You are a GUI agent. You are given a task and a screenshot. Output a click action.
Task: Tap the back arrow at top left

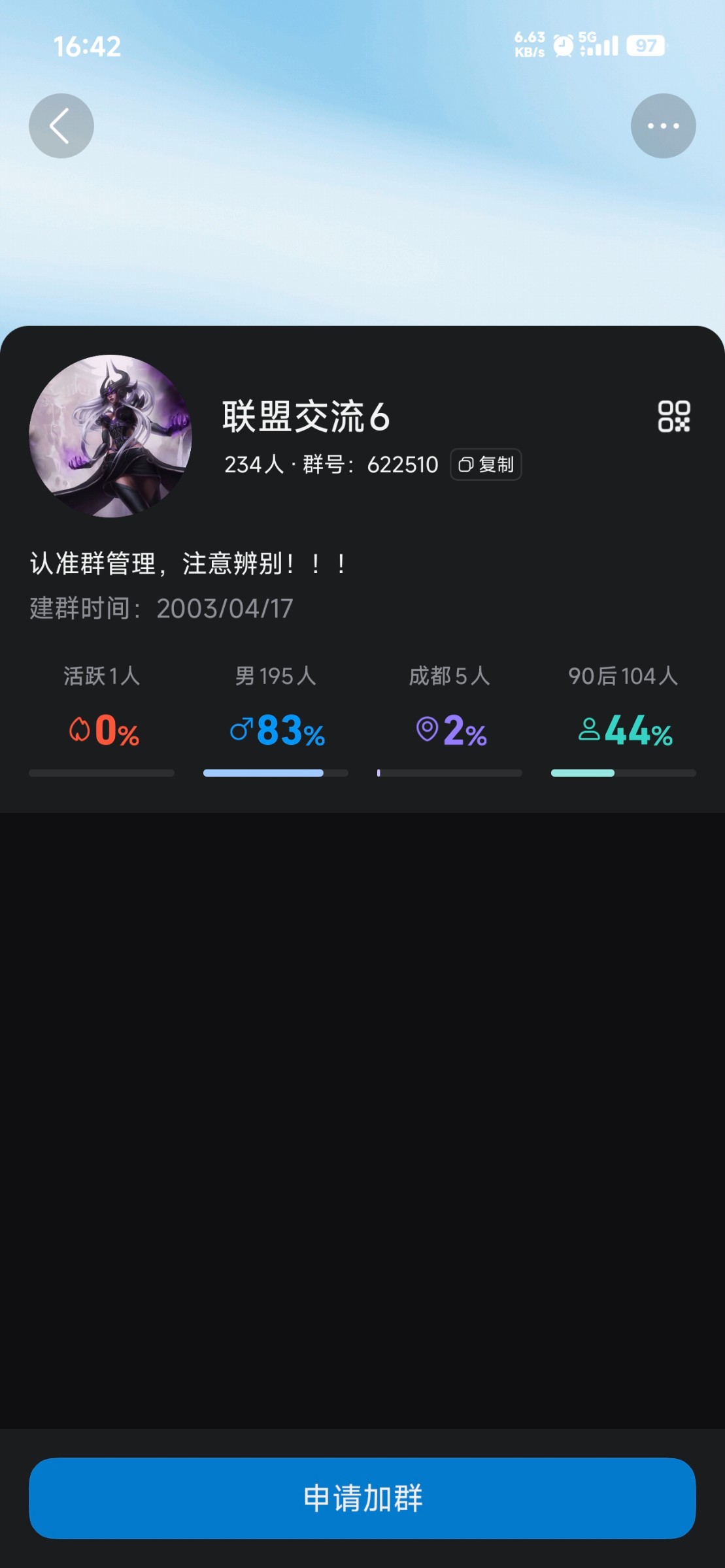click(60, 125)
